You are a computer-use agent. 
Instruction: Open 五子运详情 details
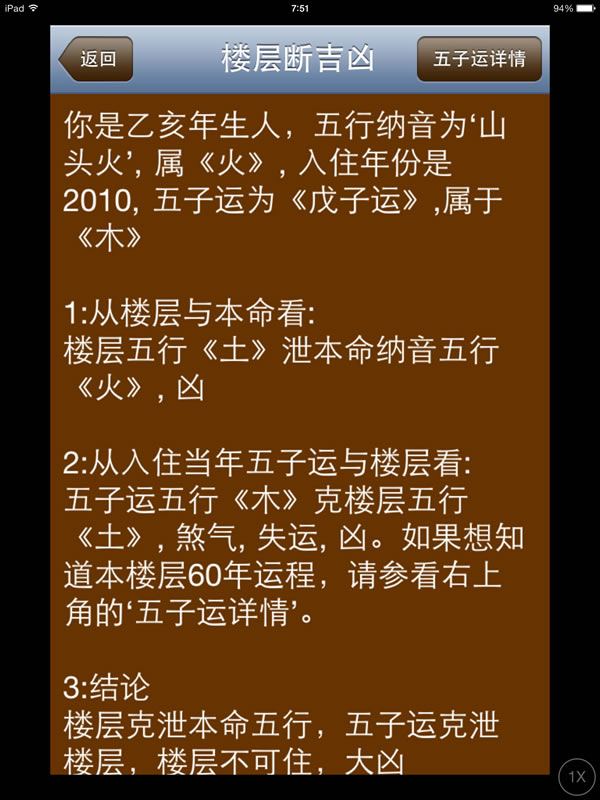point(479,59)
